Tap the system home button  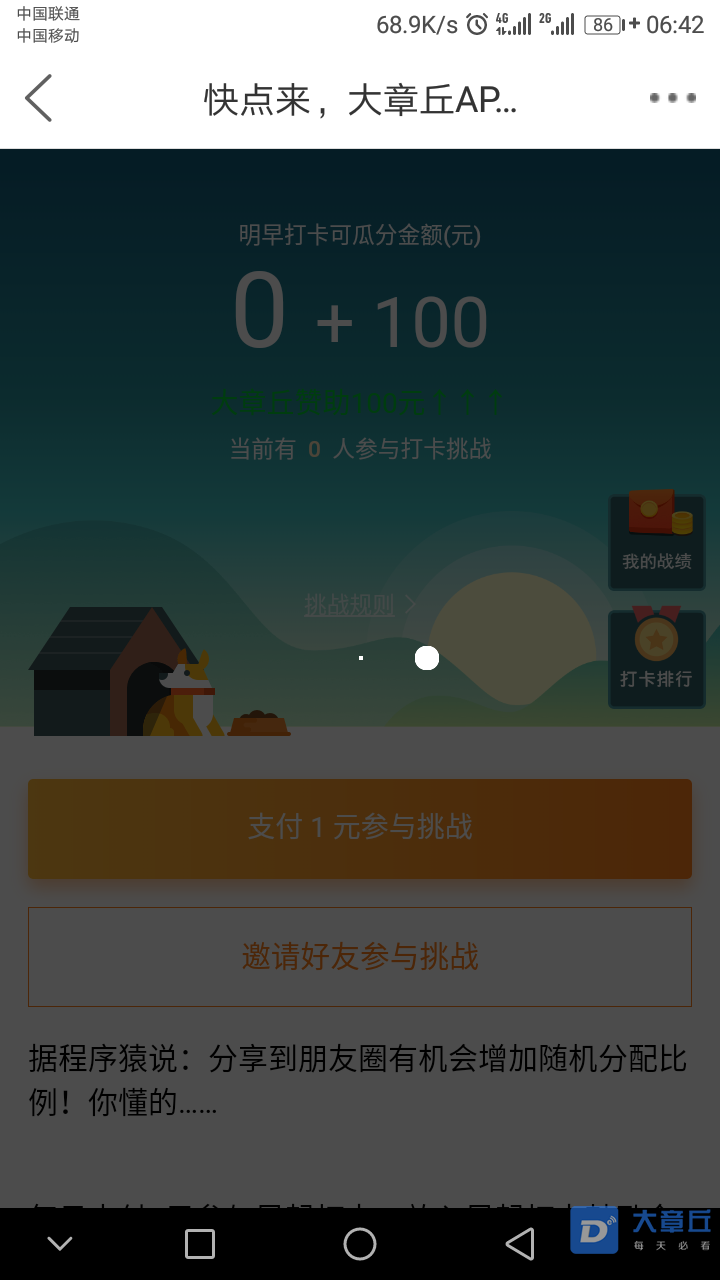[x=360, y=1244]
